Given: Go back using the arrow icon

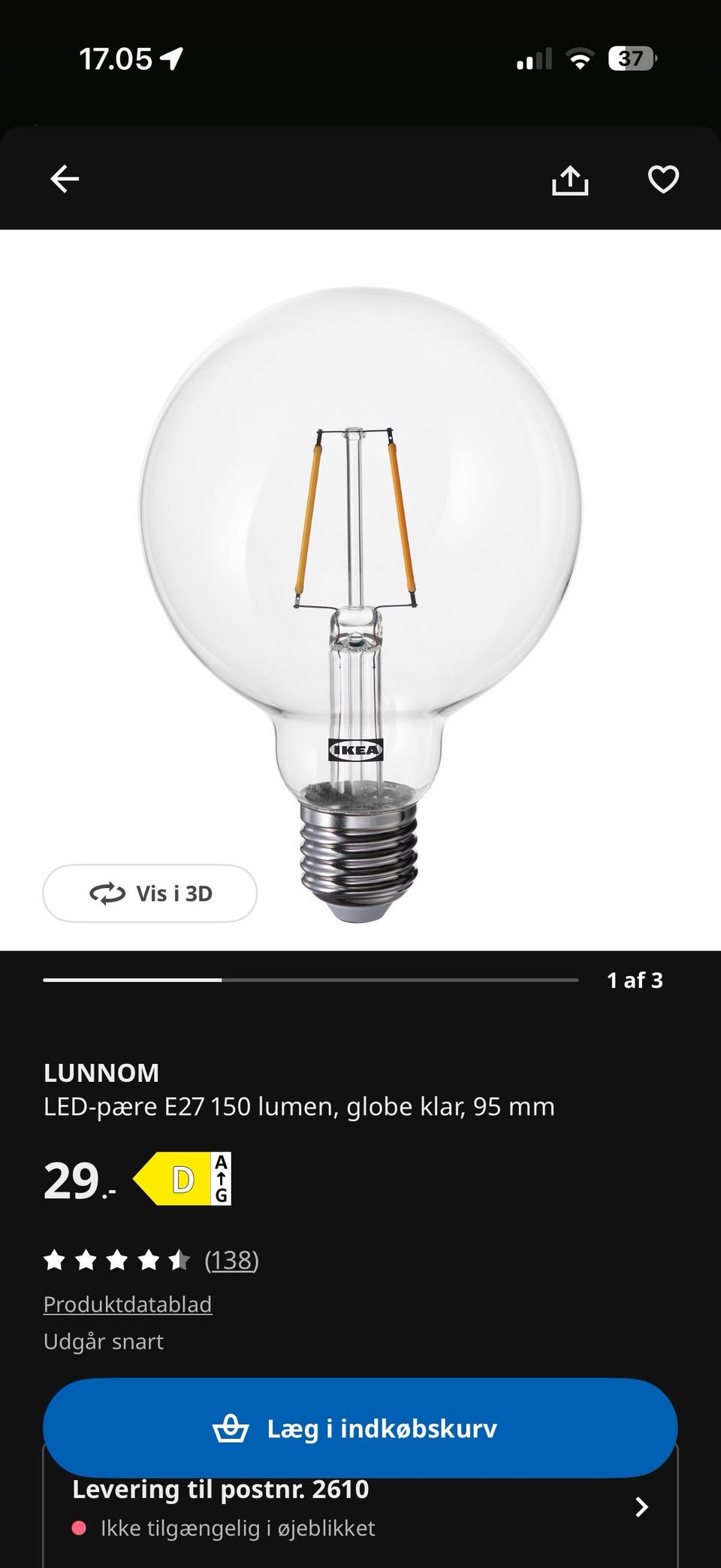Looking at the screenshot, I should [65, 180].
